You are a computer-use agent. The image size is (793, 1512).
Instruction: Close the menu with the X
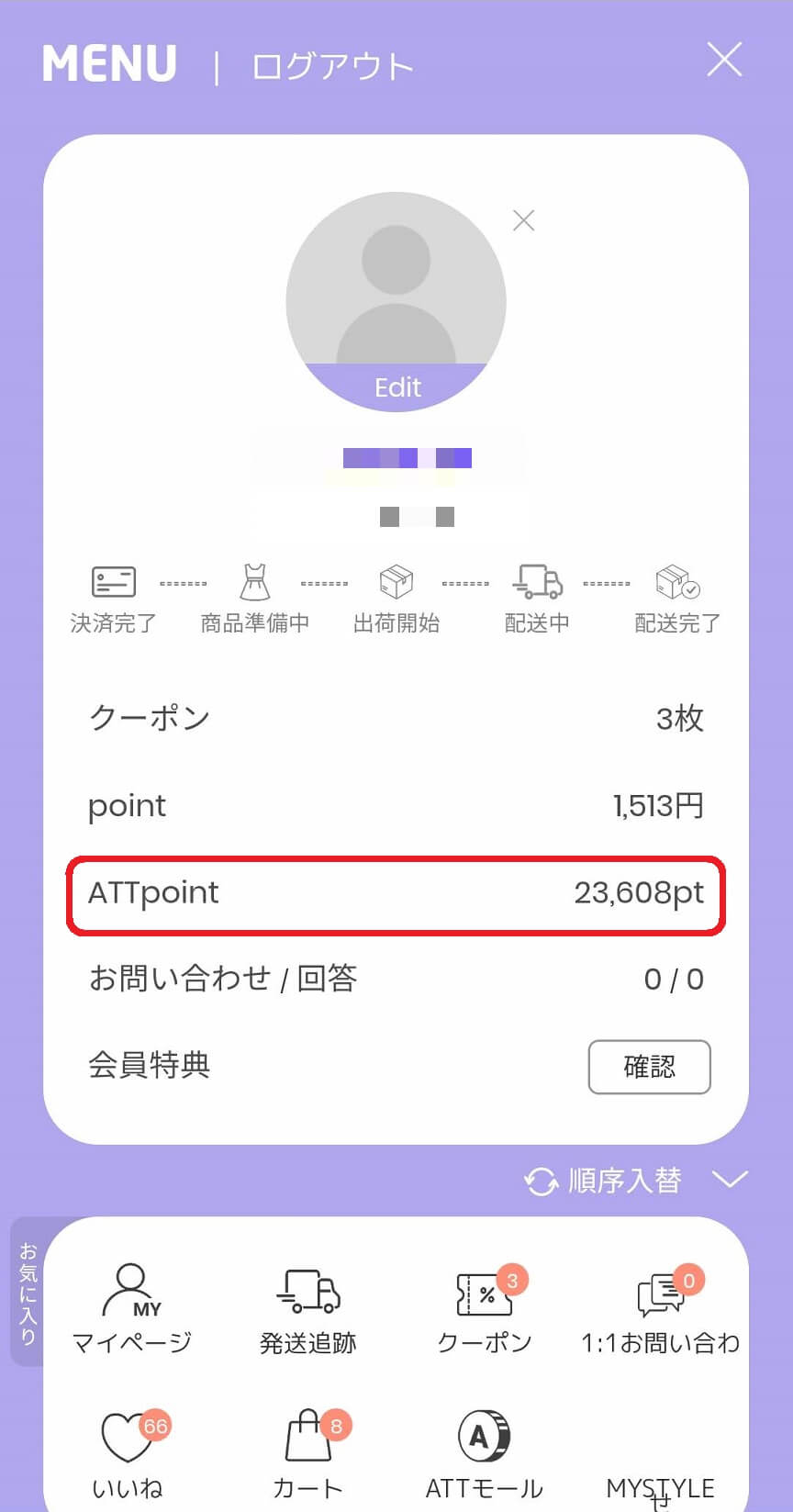(724, 61)
